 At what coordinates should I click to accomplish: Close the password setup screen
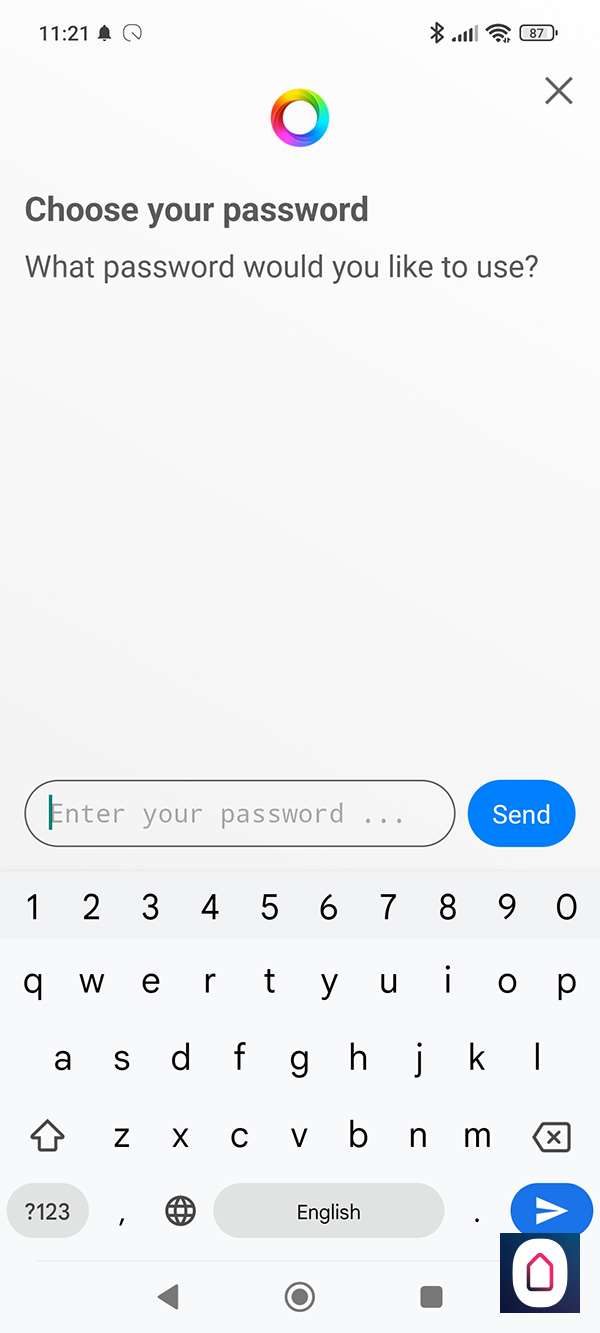[558, 91]
